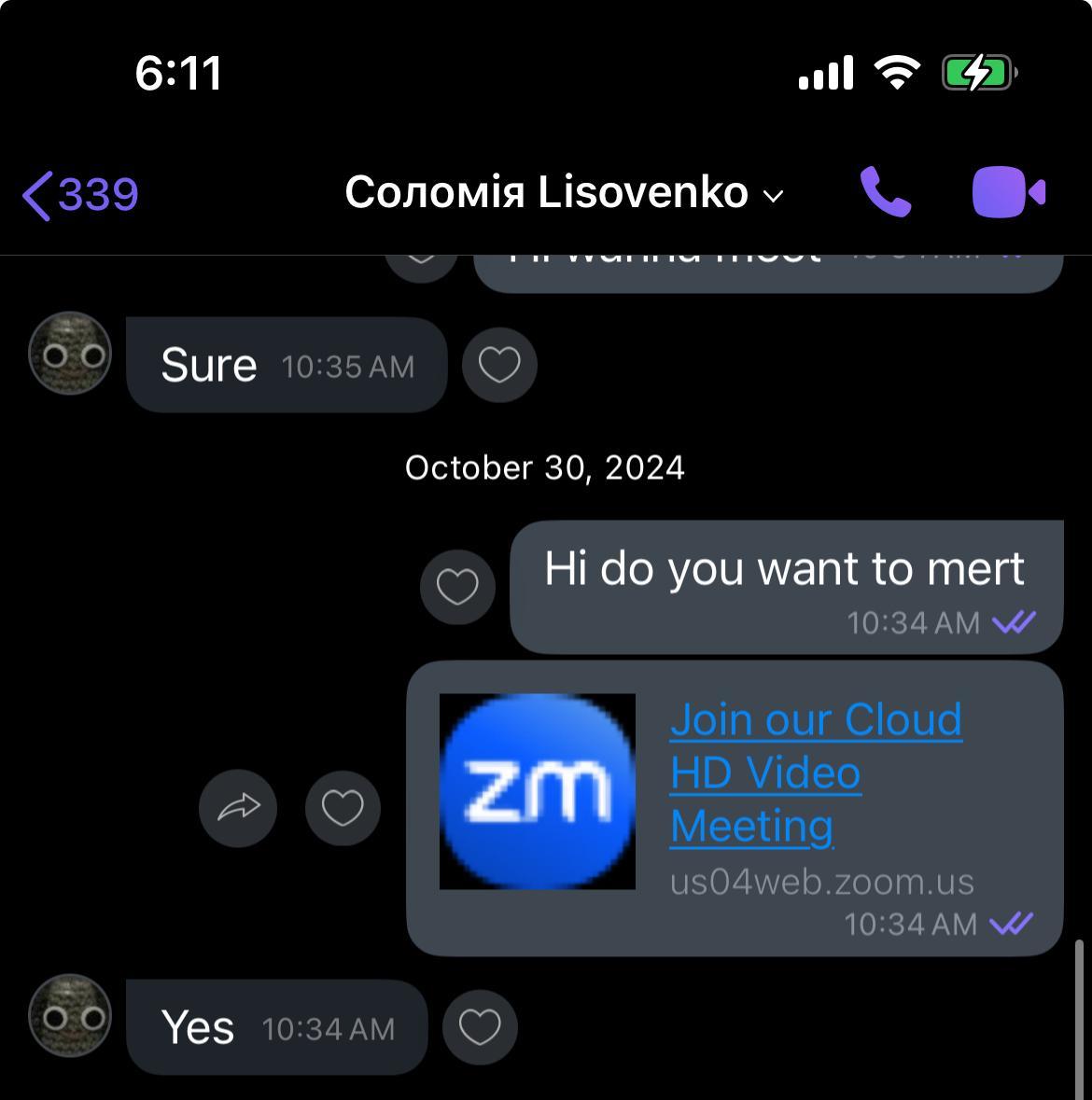Like the "Sure" message

point(499,365)
